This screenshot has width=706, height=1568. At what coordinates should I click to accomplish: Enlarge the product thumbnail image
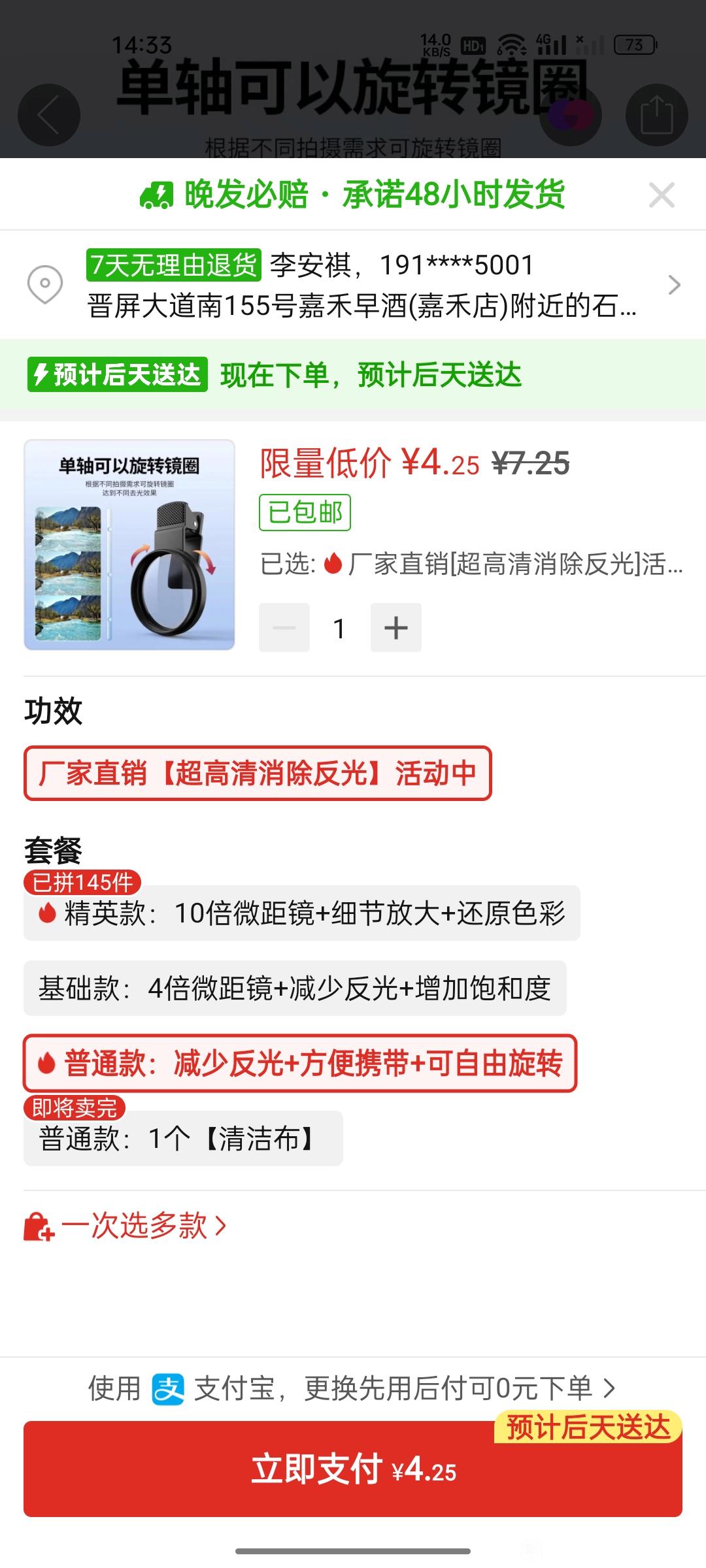129,544
